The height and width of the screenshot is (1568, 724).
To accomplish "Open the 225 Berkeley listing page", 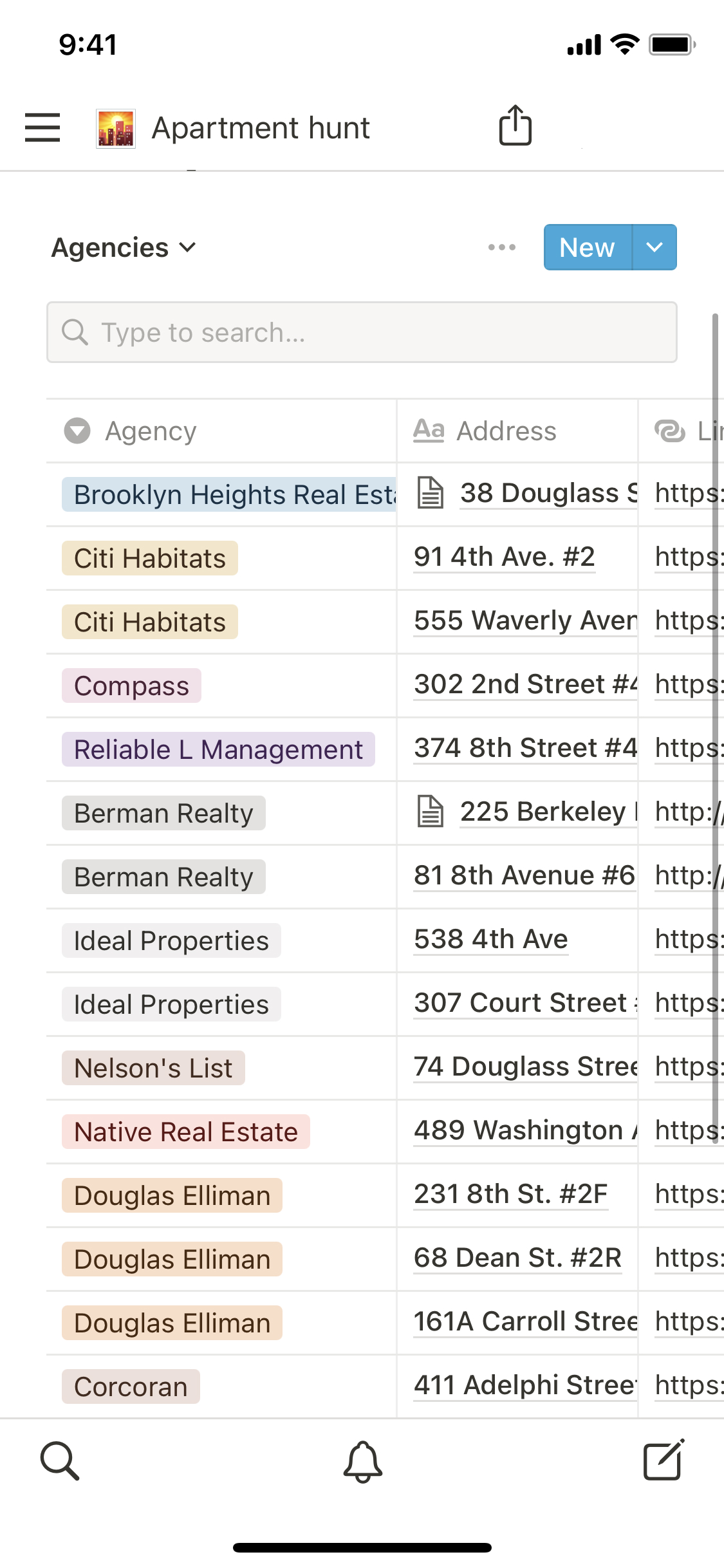I will tap(547, 812).
